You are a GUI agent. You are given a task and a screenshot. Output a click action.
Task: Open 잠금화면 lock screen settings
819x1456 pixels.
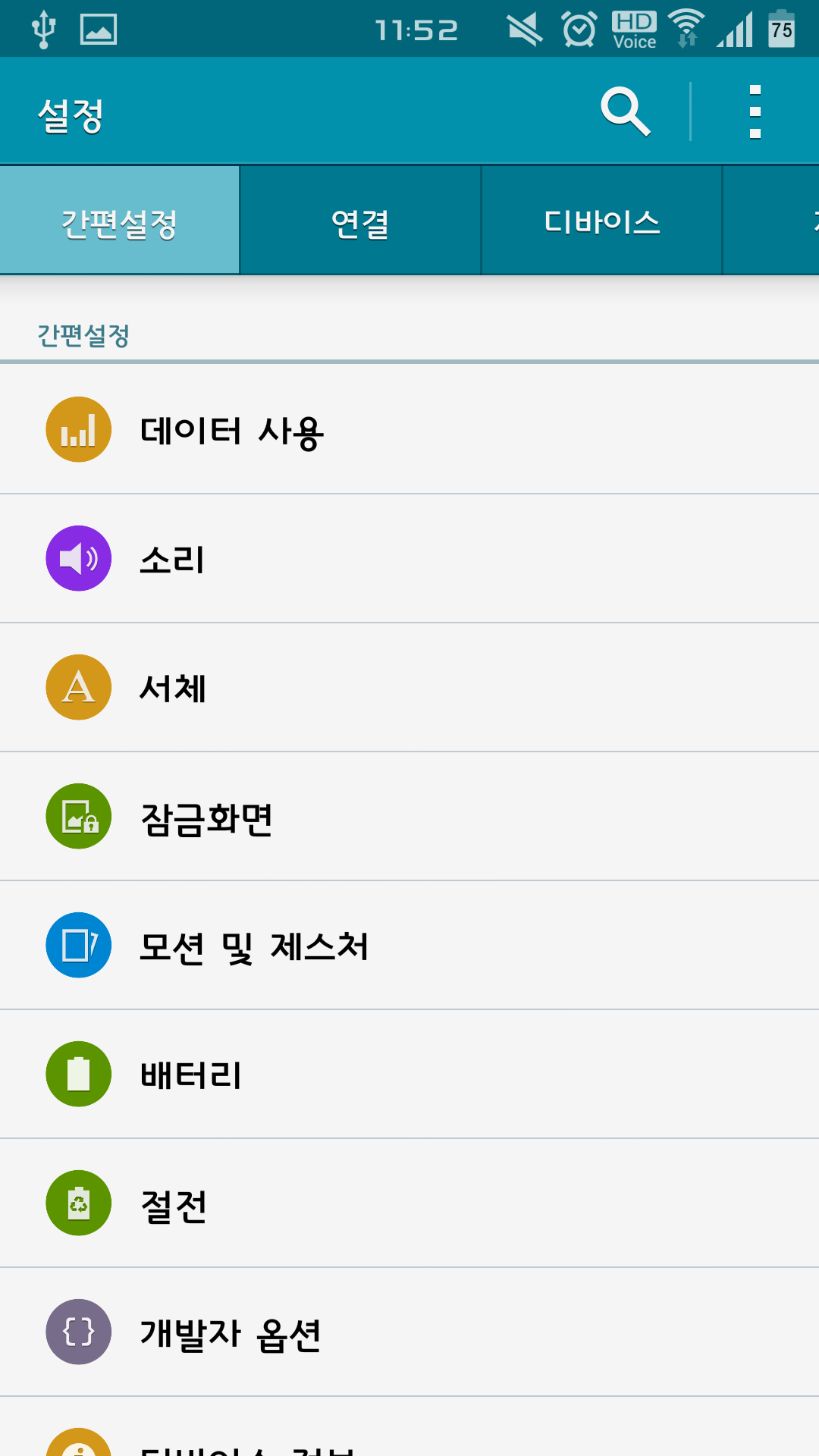pyautogui.click(x=409, y=817)
